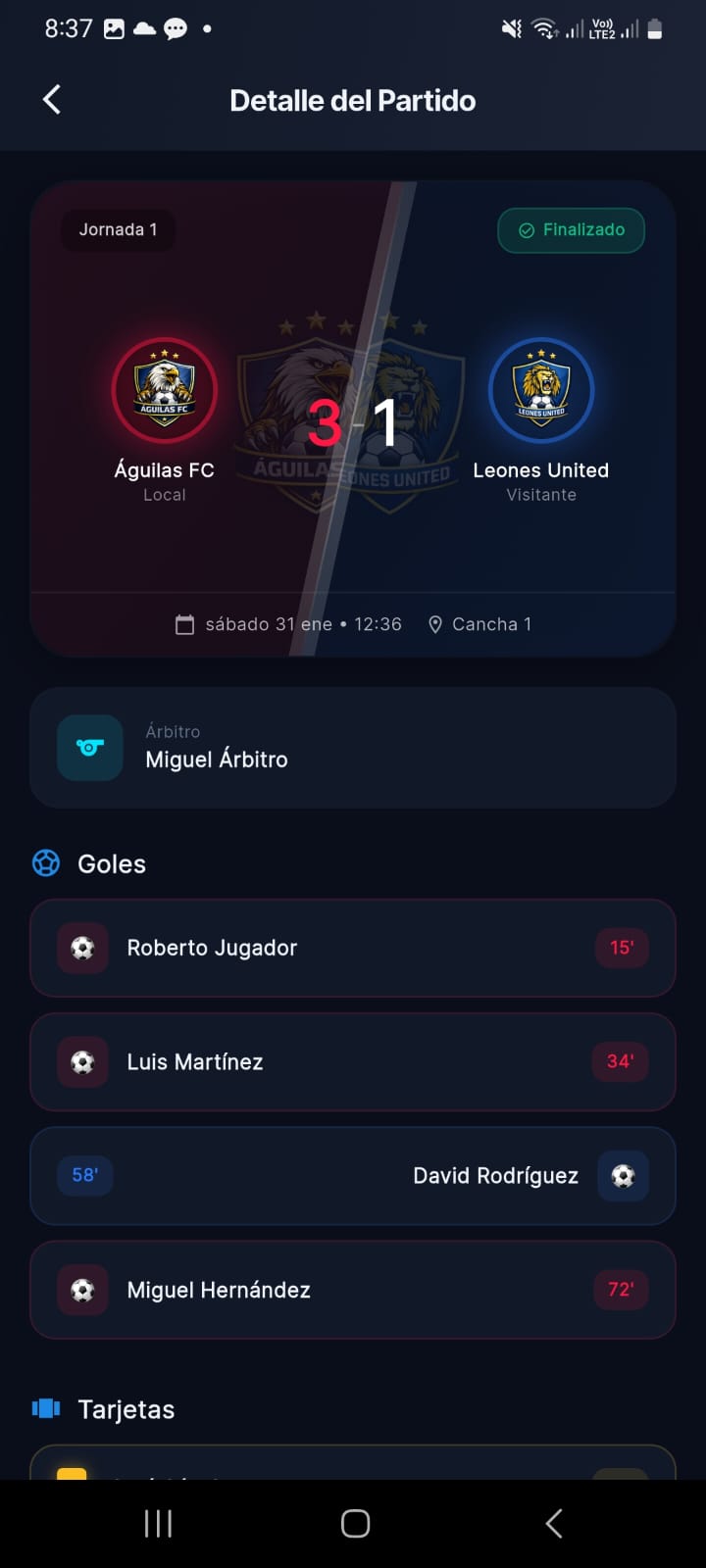Click the Luis Martínez goal entry
706x1568 pixels.
pos(353,1061)
